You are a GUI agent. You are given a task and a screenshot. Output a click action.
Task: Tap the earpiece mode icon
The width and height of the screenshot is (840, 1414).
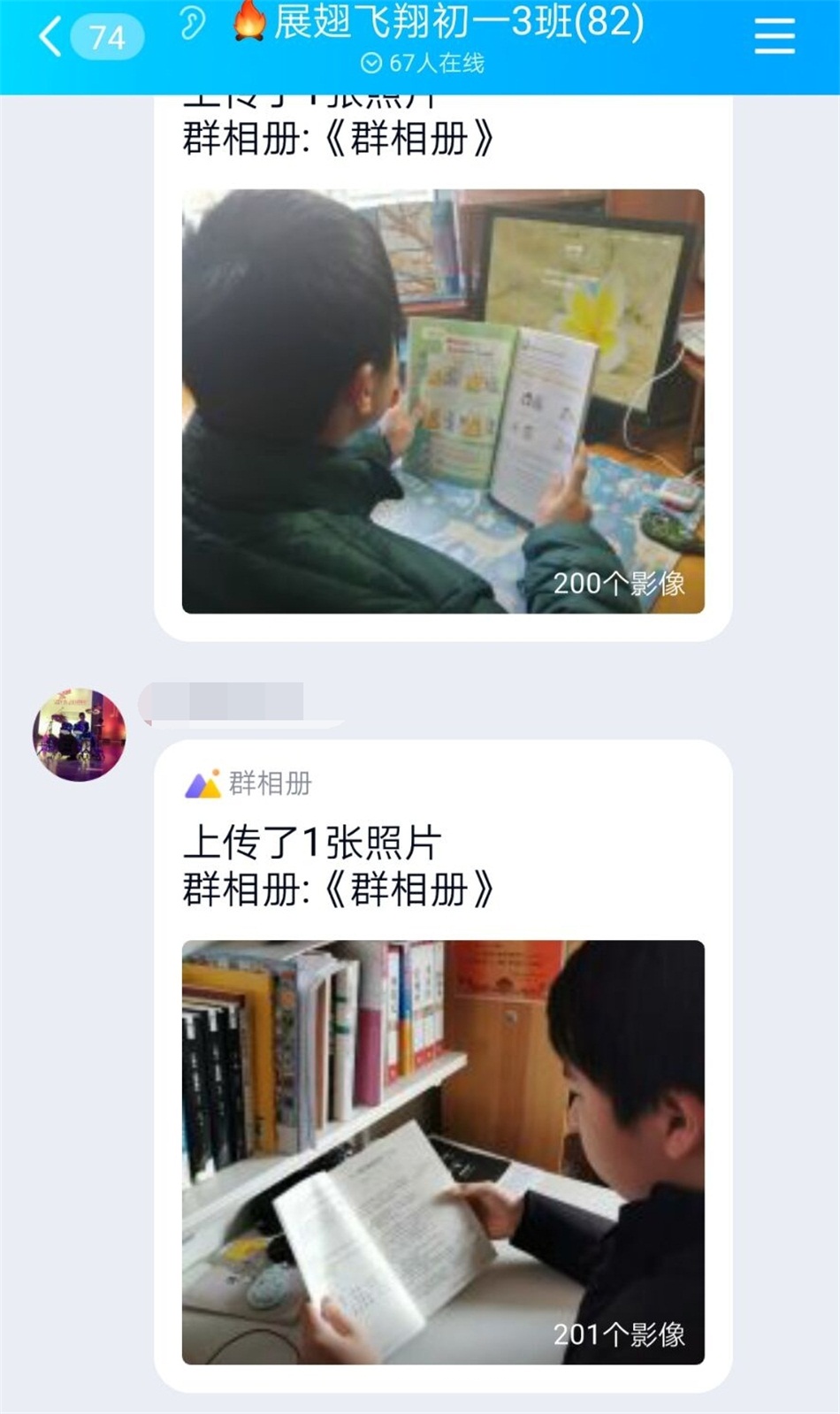pos(191,24)
